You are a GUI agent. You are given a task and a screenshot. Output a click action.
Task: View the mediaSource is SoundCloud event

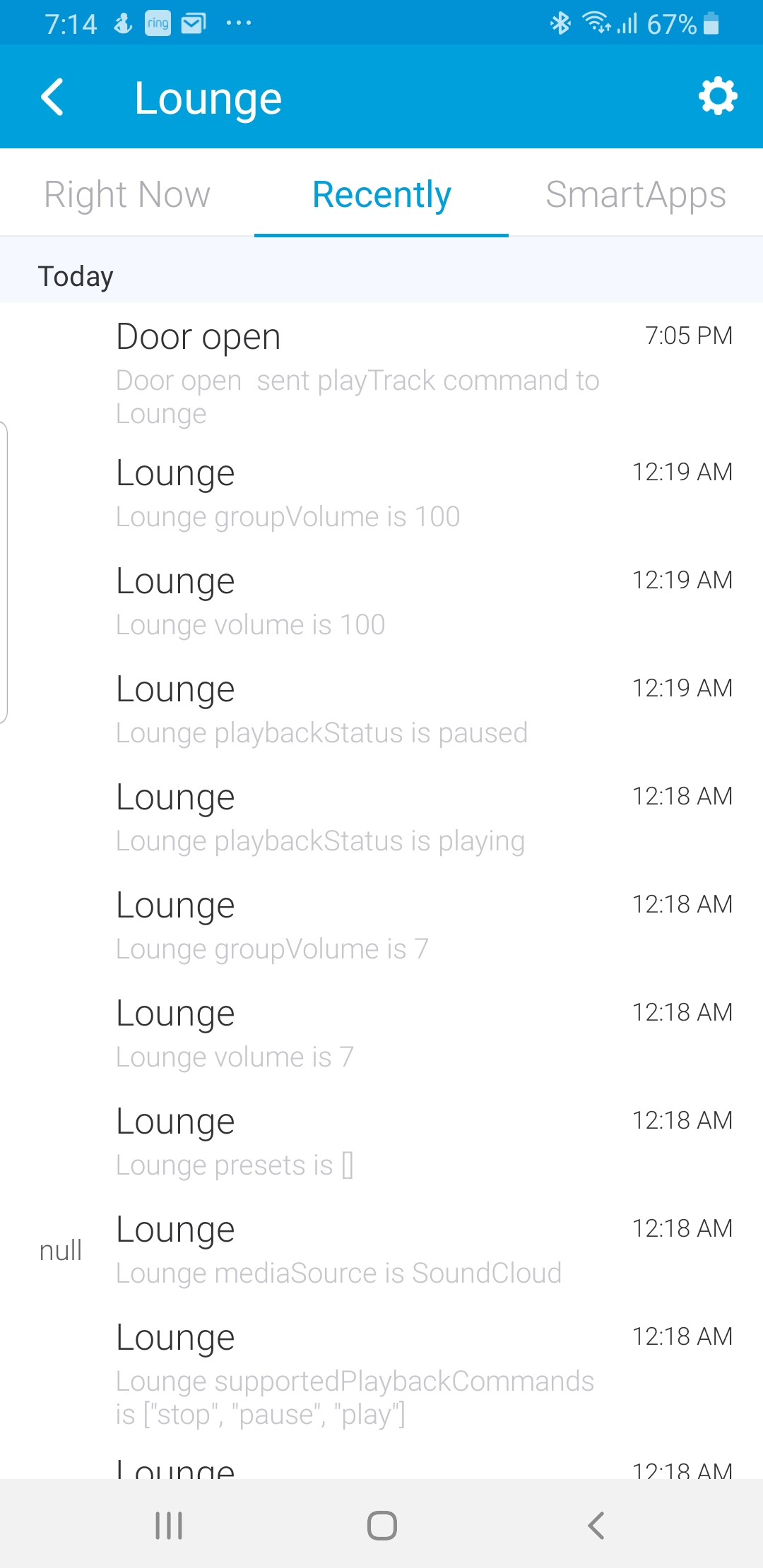click(381, 1249)
